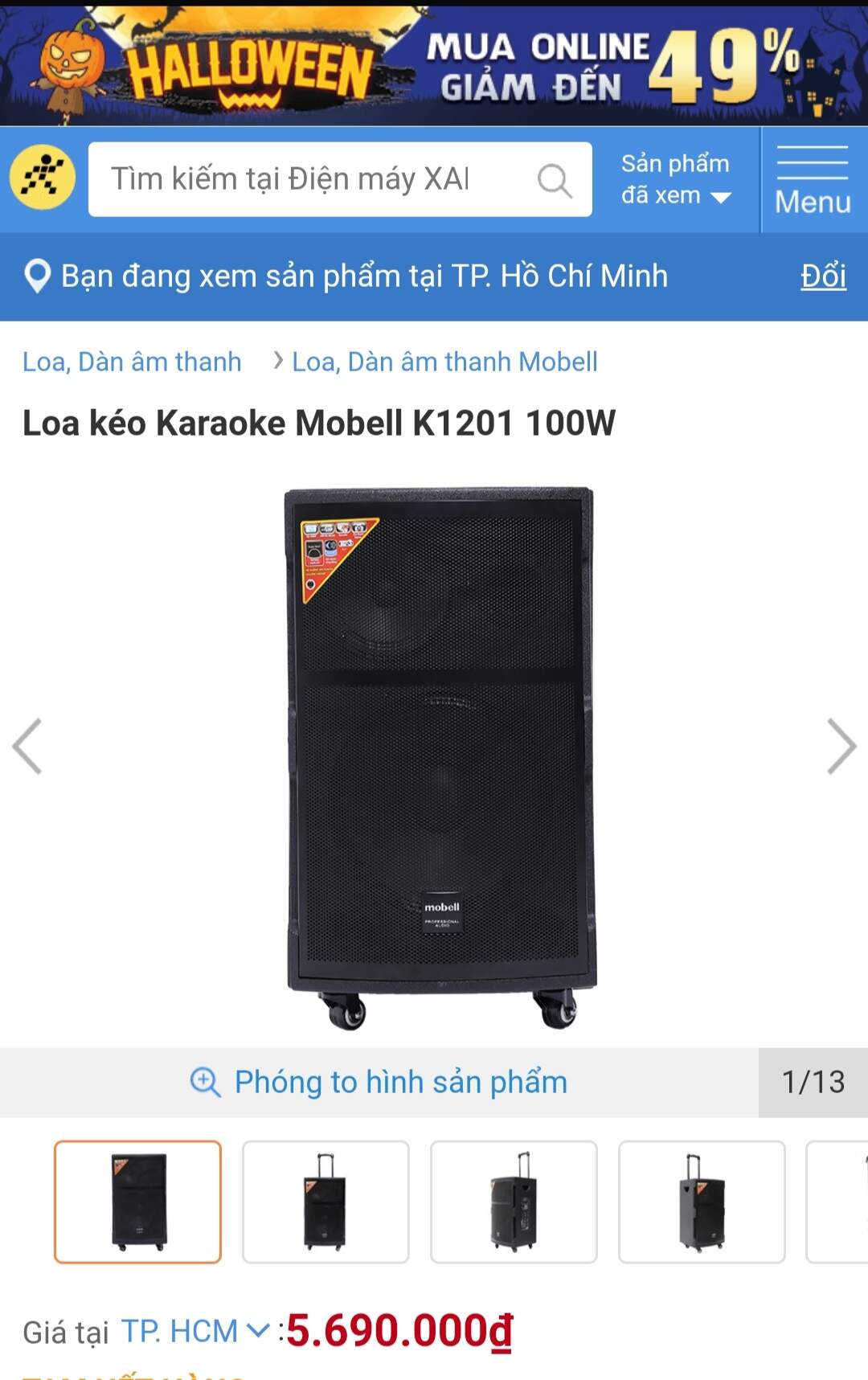Select the first speaker thumbnail
This screenshot has width=868, height=1380.
[137, 1202]
